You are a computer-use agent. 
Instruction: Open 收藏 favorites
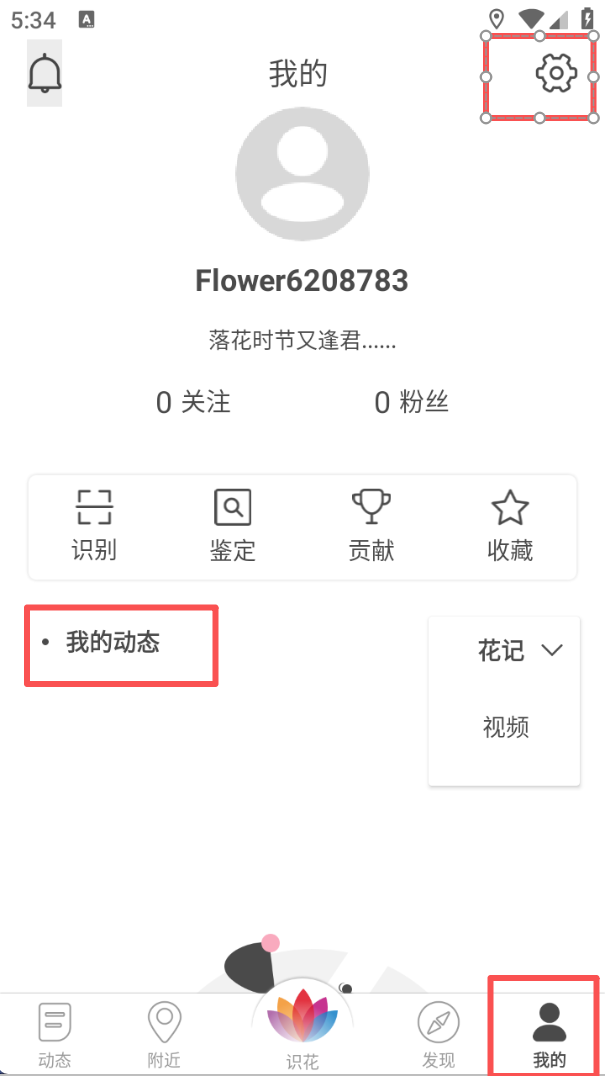(x=510, y=526)
